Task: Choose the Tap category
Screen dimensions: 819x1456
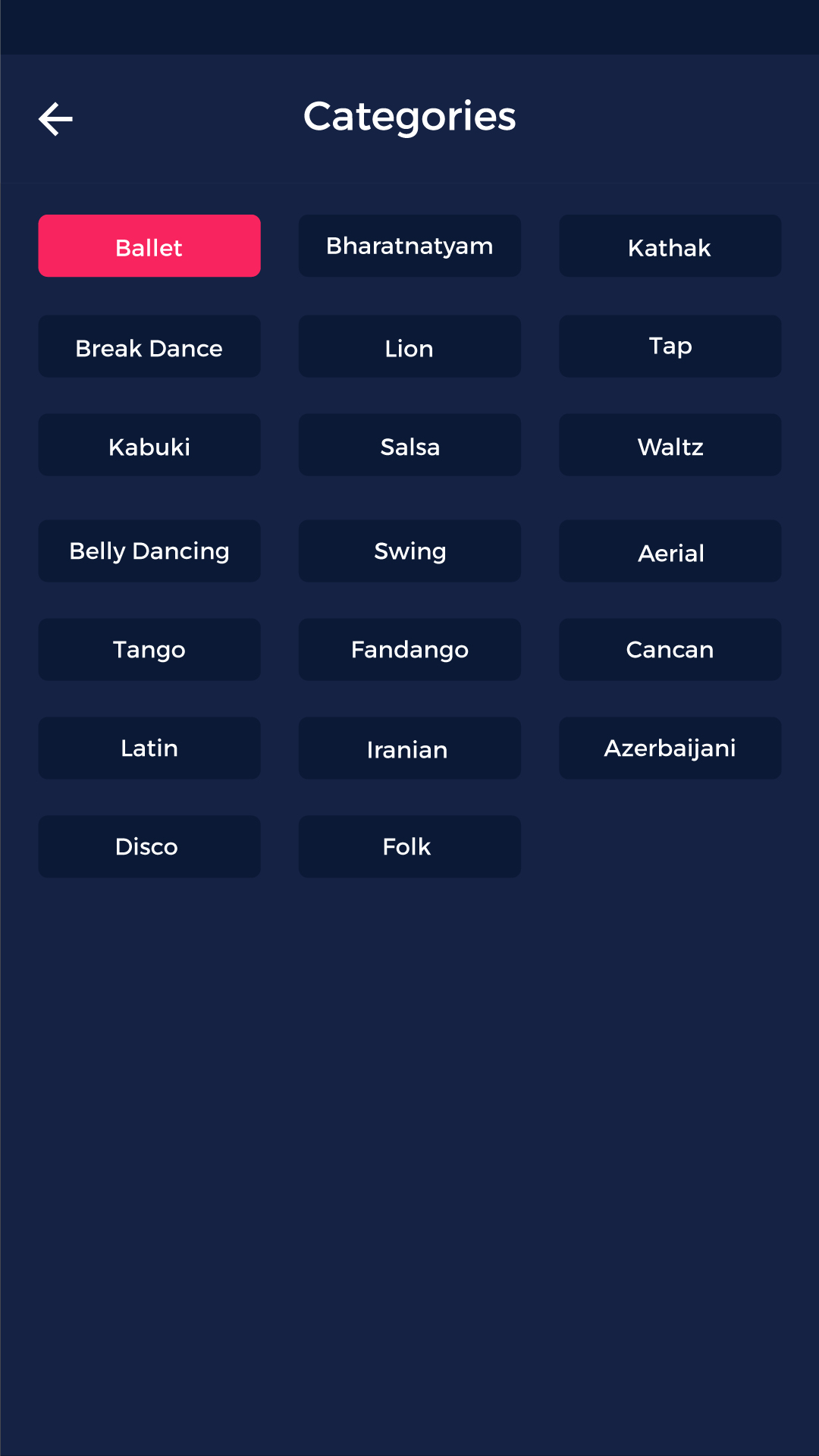Action: coord(670,347)
